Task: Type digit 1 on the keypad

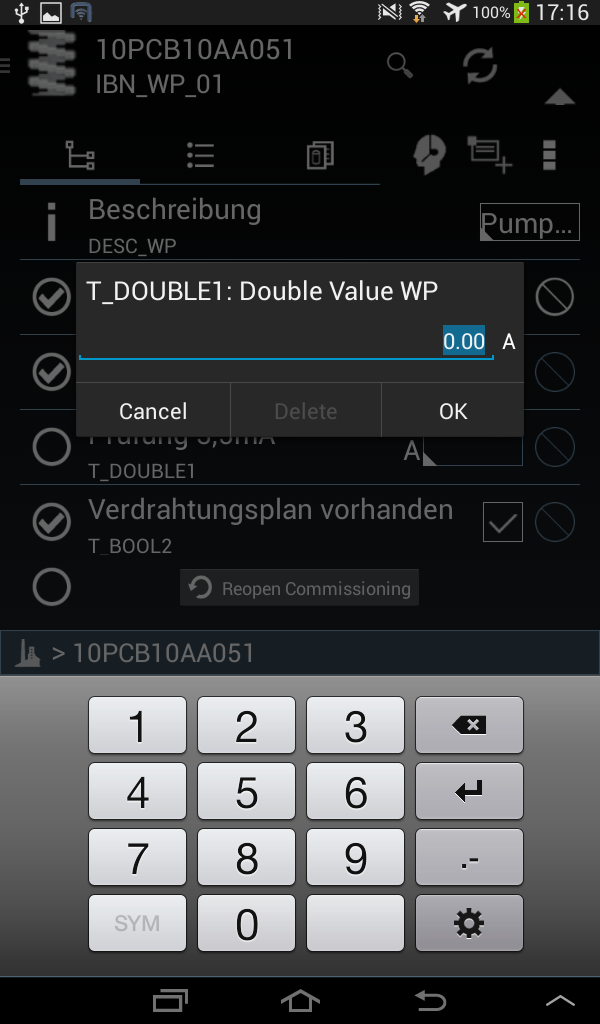Action: (137, 726)
